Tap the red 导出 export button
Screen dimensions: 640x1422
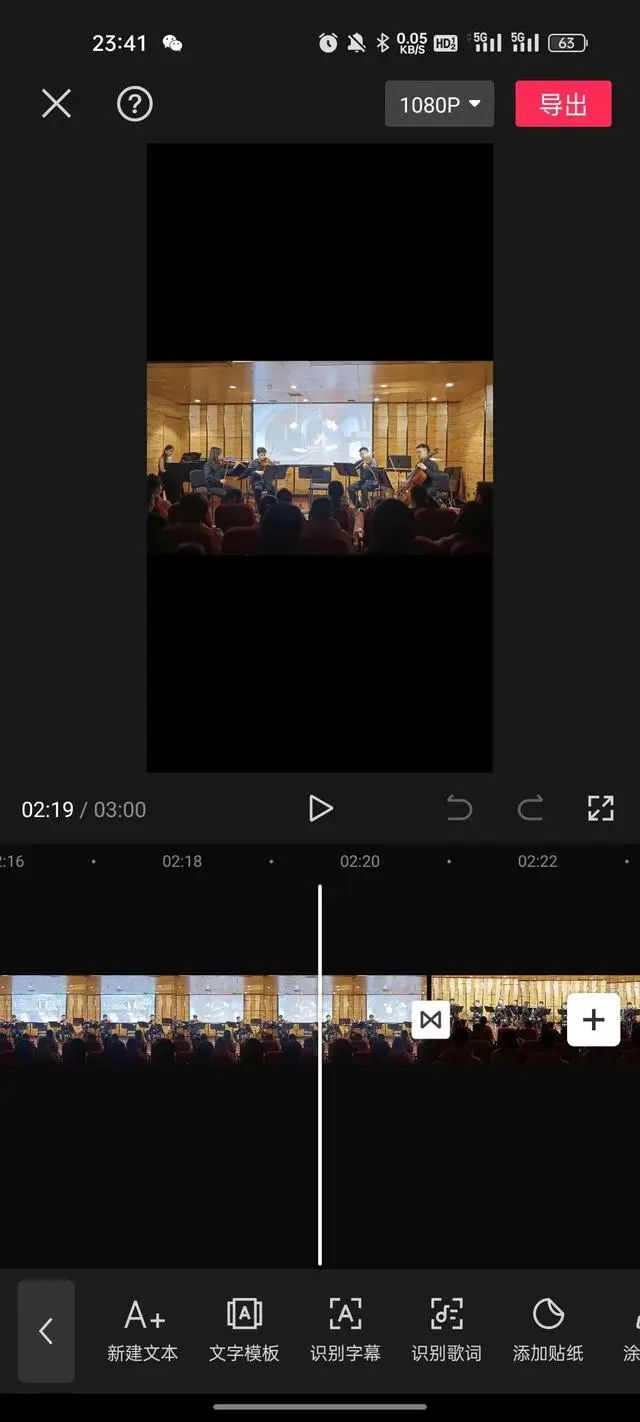pos(563,104)
